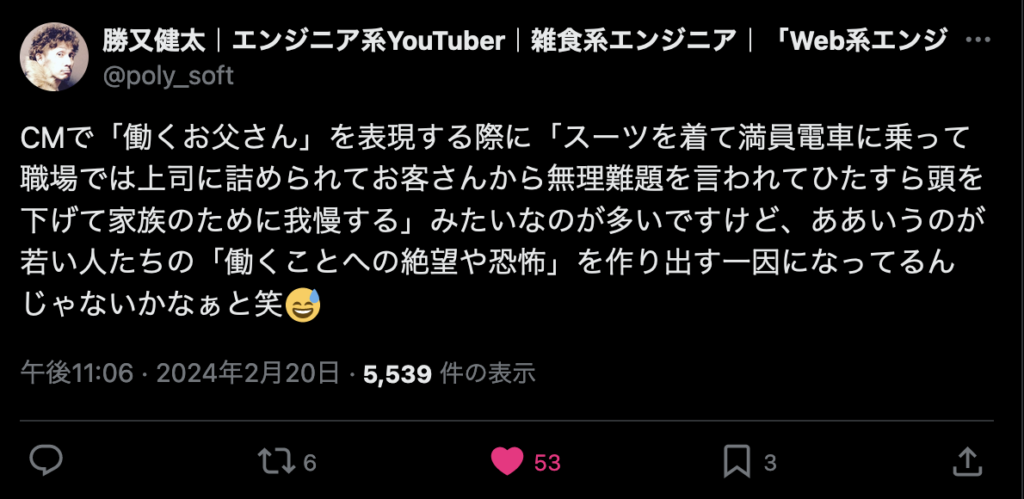Share this tweet via share icon
The image size is (1024, 499).
(x=966, y=461)
